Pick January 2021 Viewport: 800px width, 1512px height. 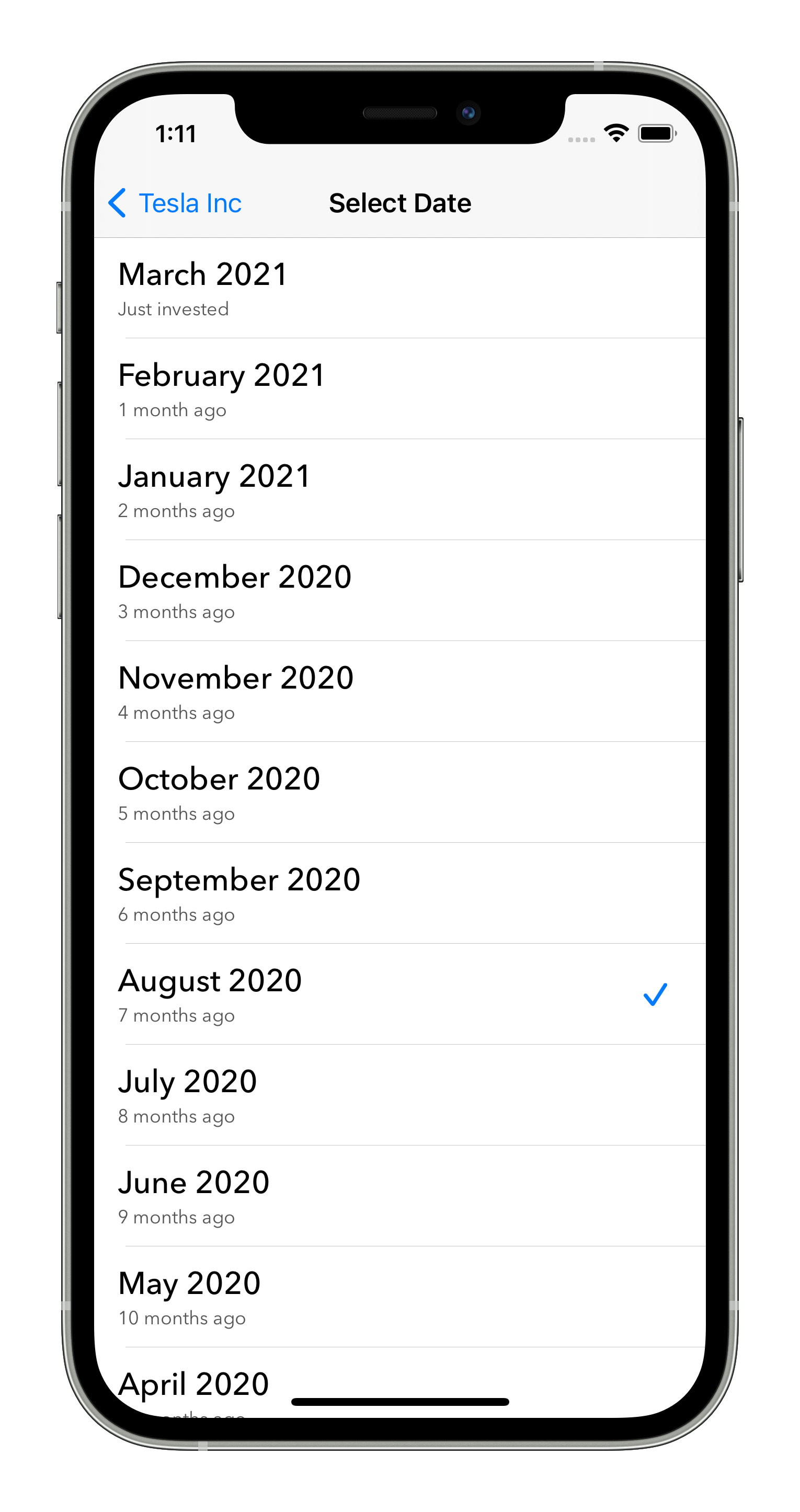pyautogui.click(x=399, y=490)
